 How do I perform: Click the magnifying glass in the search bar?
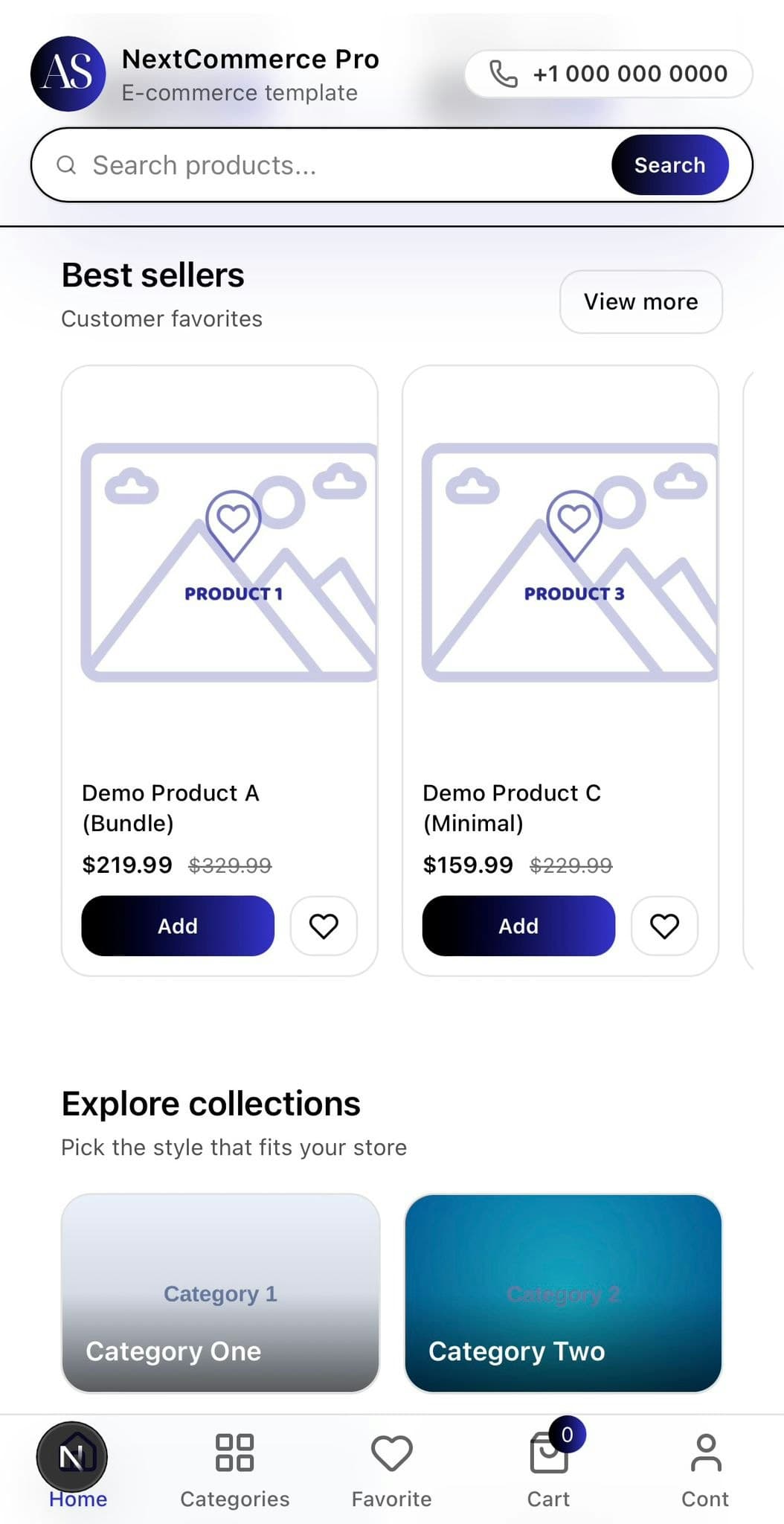68,164
